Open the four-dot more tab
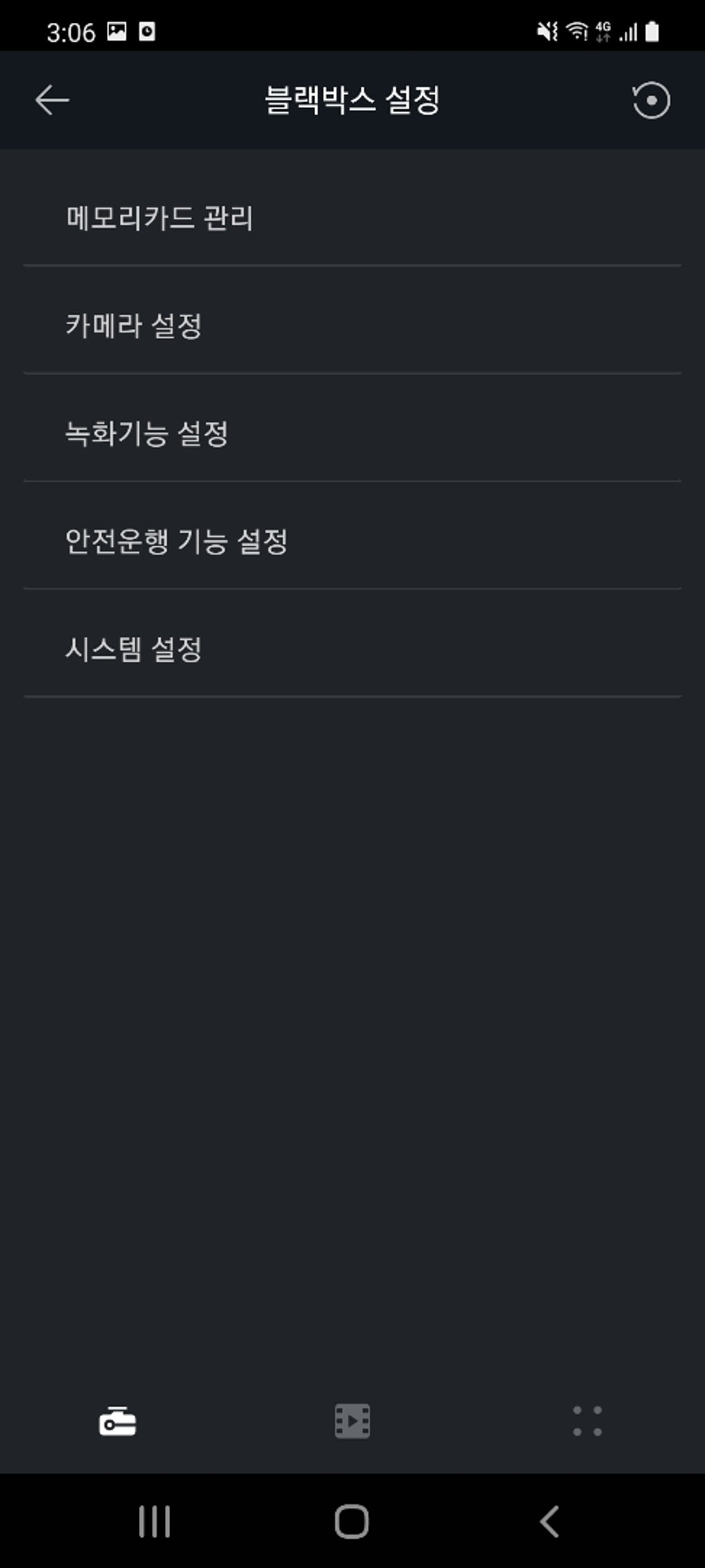 [x=587, y=1422]
